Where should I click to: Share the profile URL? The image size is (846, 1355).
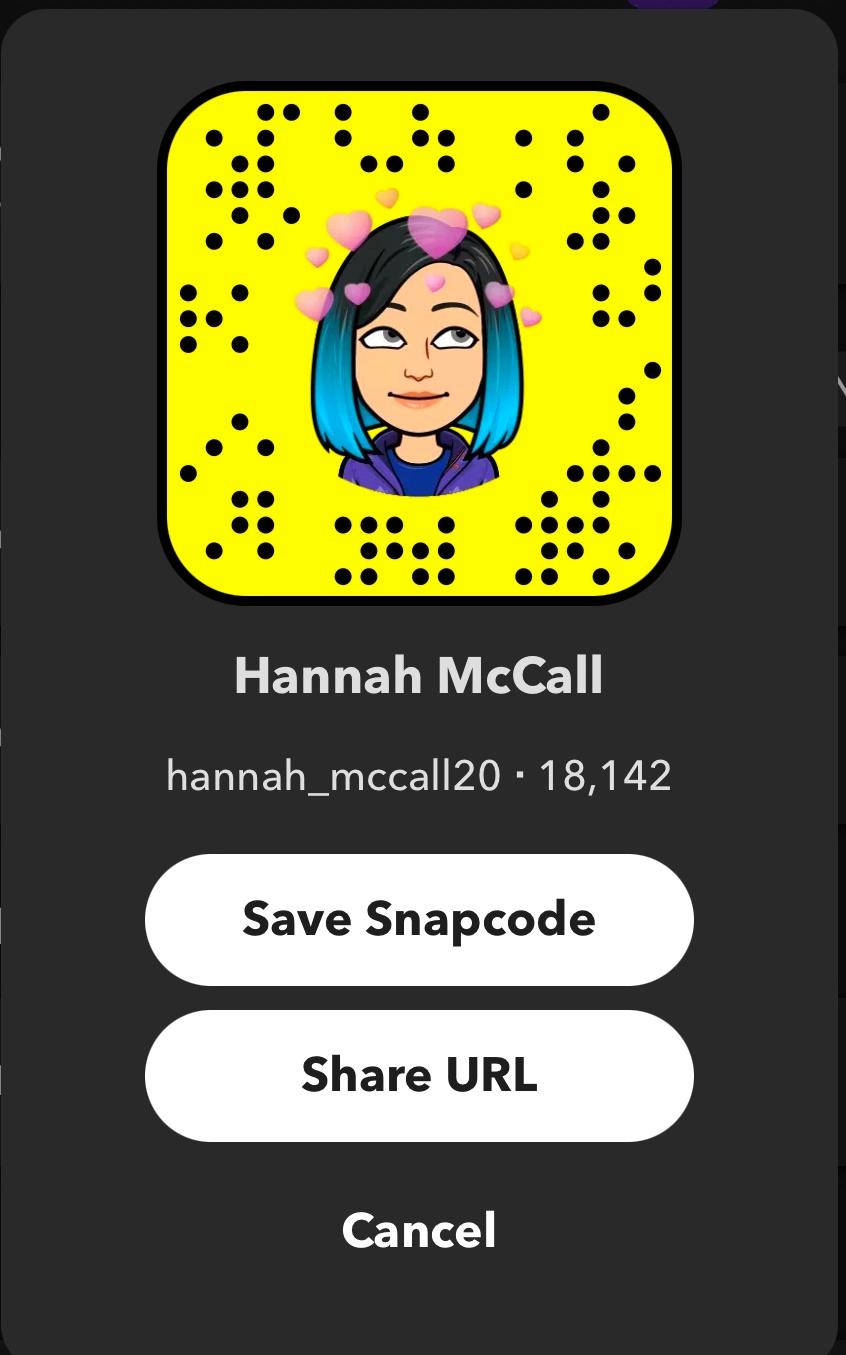coord(419,1075)
